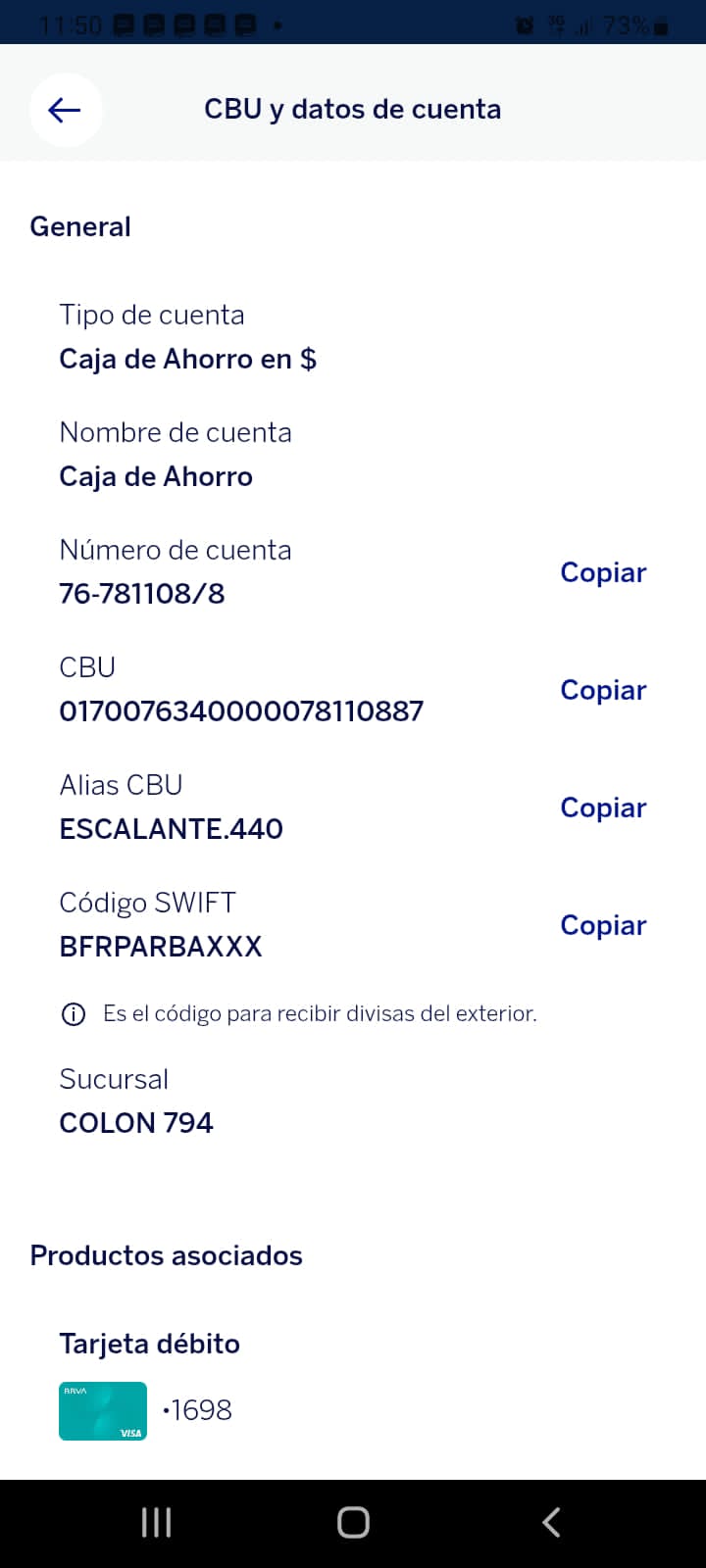Go back using the top-left arrow
Image resolution: width=706 pixels, height=1568 pixels.
coord(65,110)
